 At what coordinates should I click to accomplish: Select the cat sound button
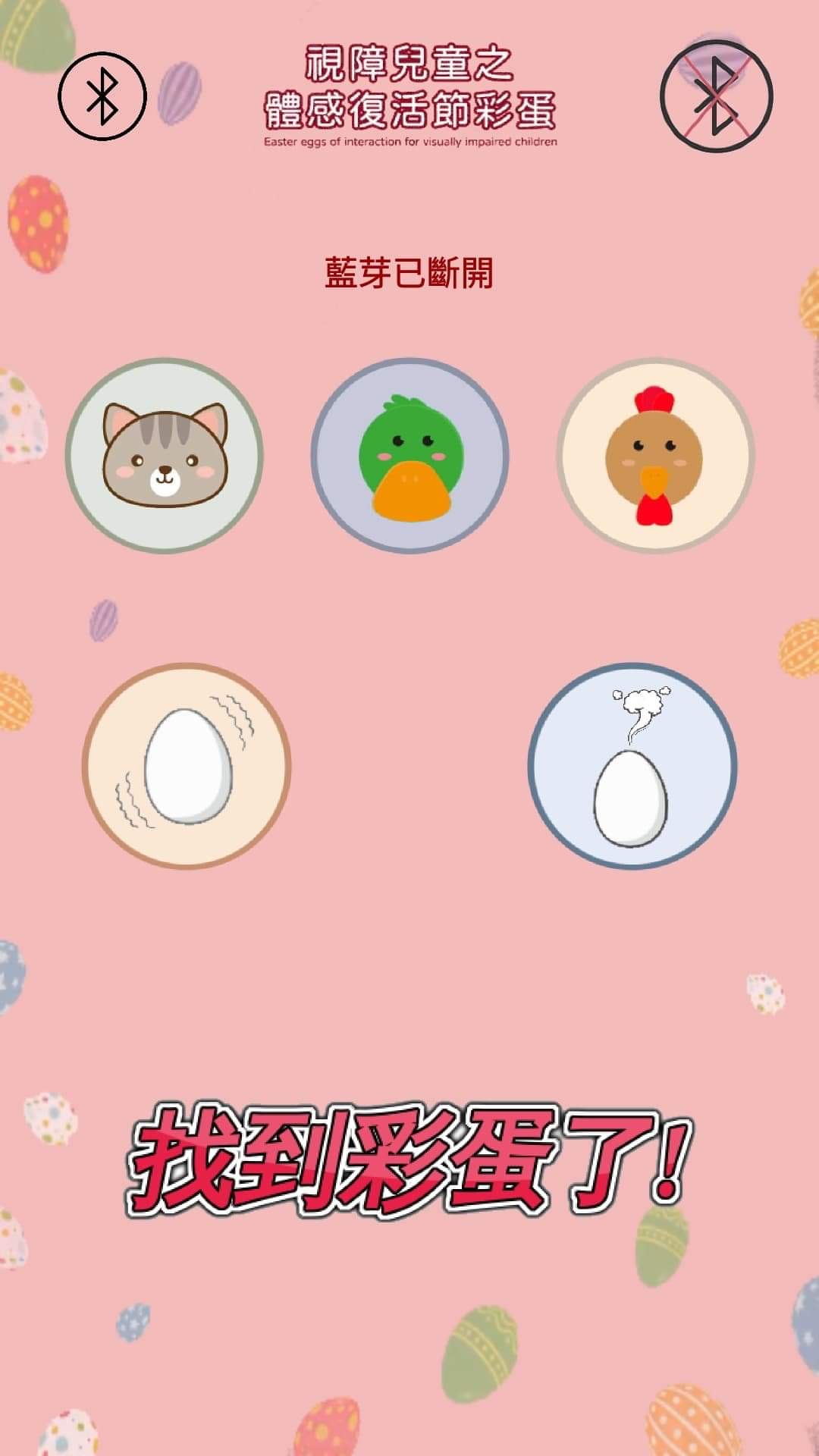[165, 455]
